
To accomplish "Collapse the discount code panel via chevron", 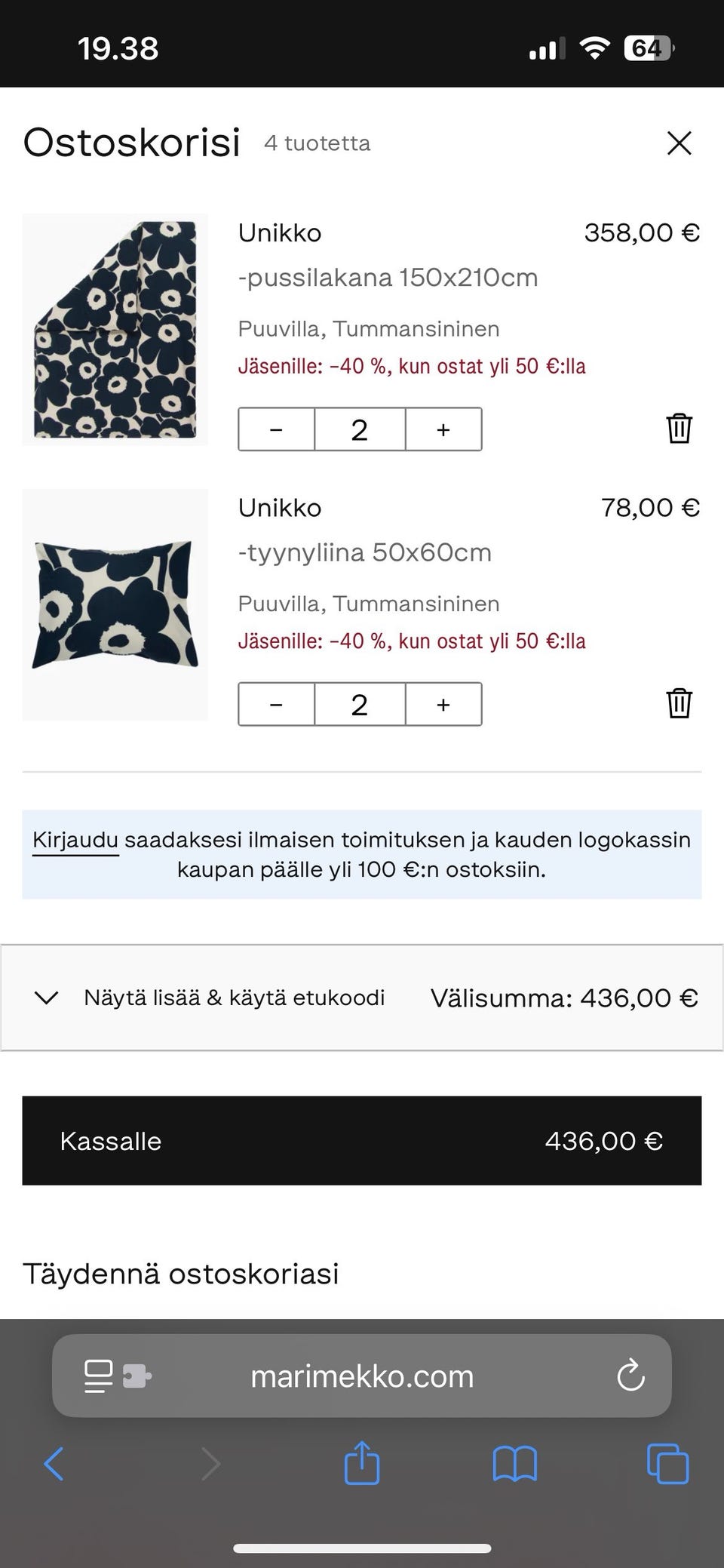I will [47, 997].
